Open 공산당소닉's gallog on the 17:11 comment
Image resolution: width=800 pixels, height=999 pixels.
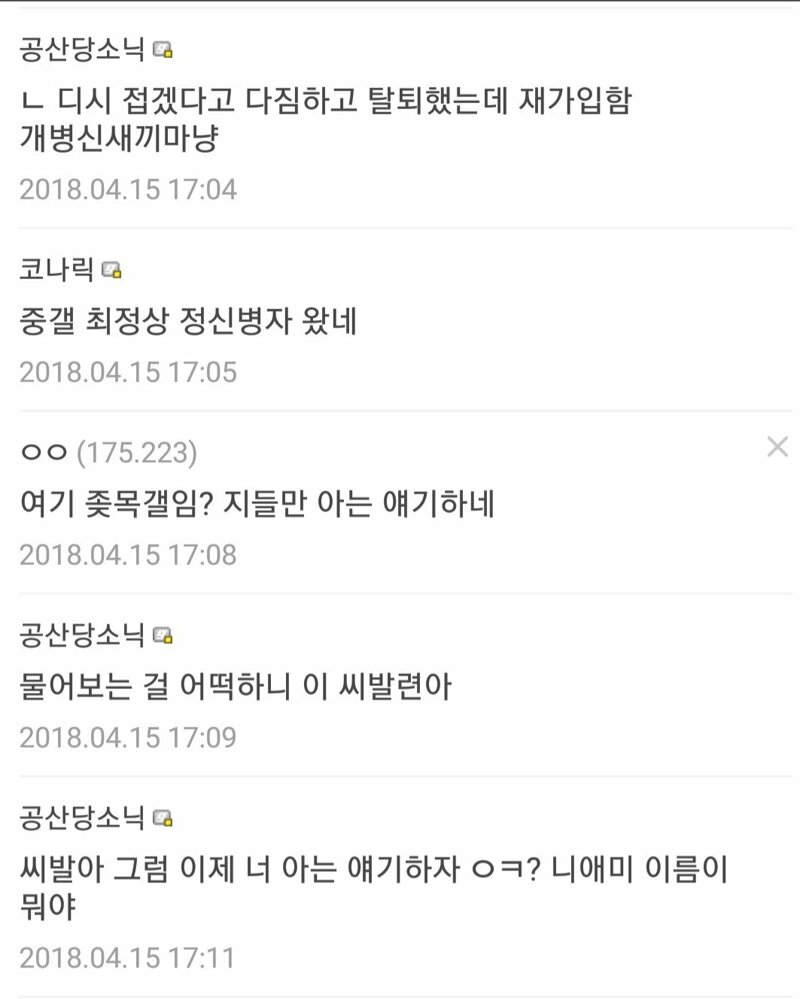pos(163,819)
